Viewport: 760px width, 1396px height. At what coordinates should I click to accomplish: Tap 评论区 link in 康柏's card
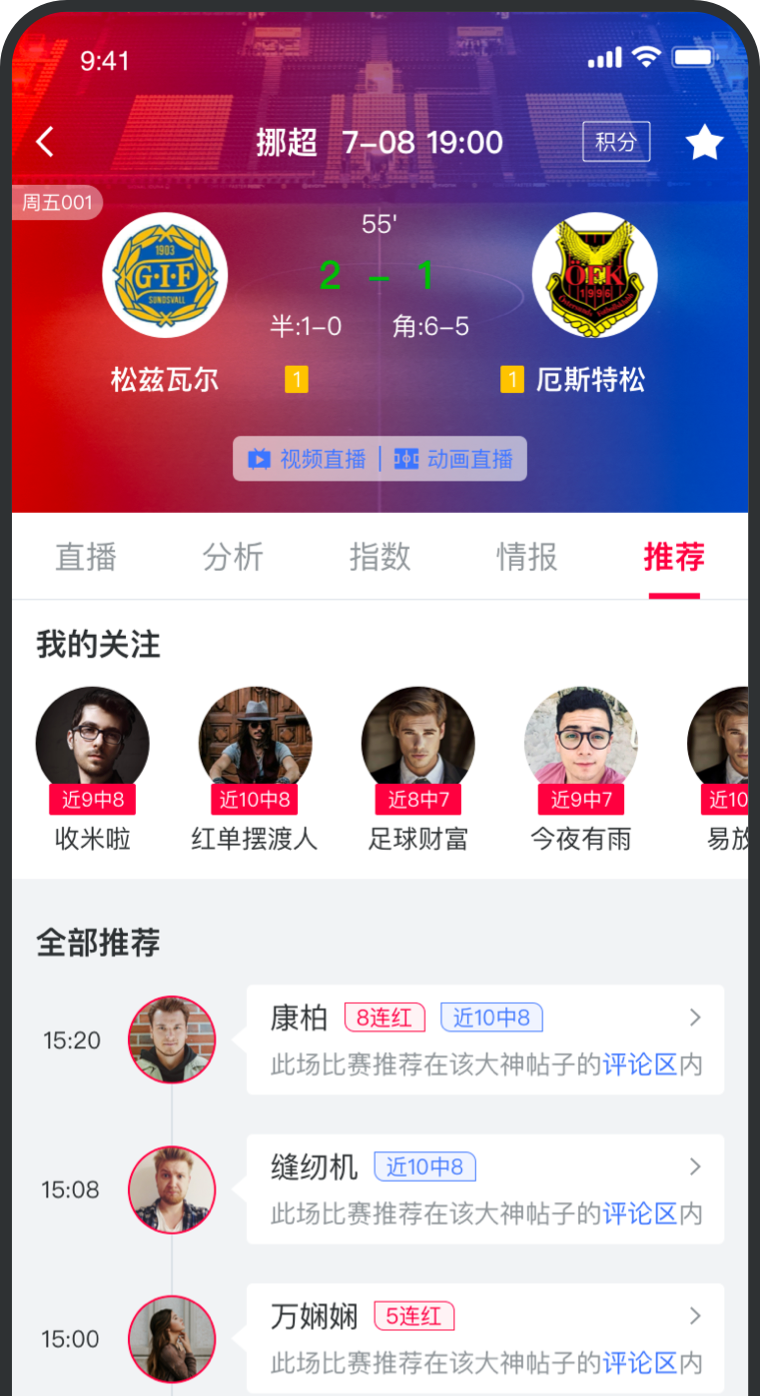tap(640, 1065)
